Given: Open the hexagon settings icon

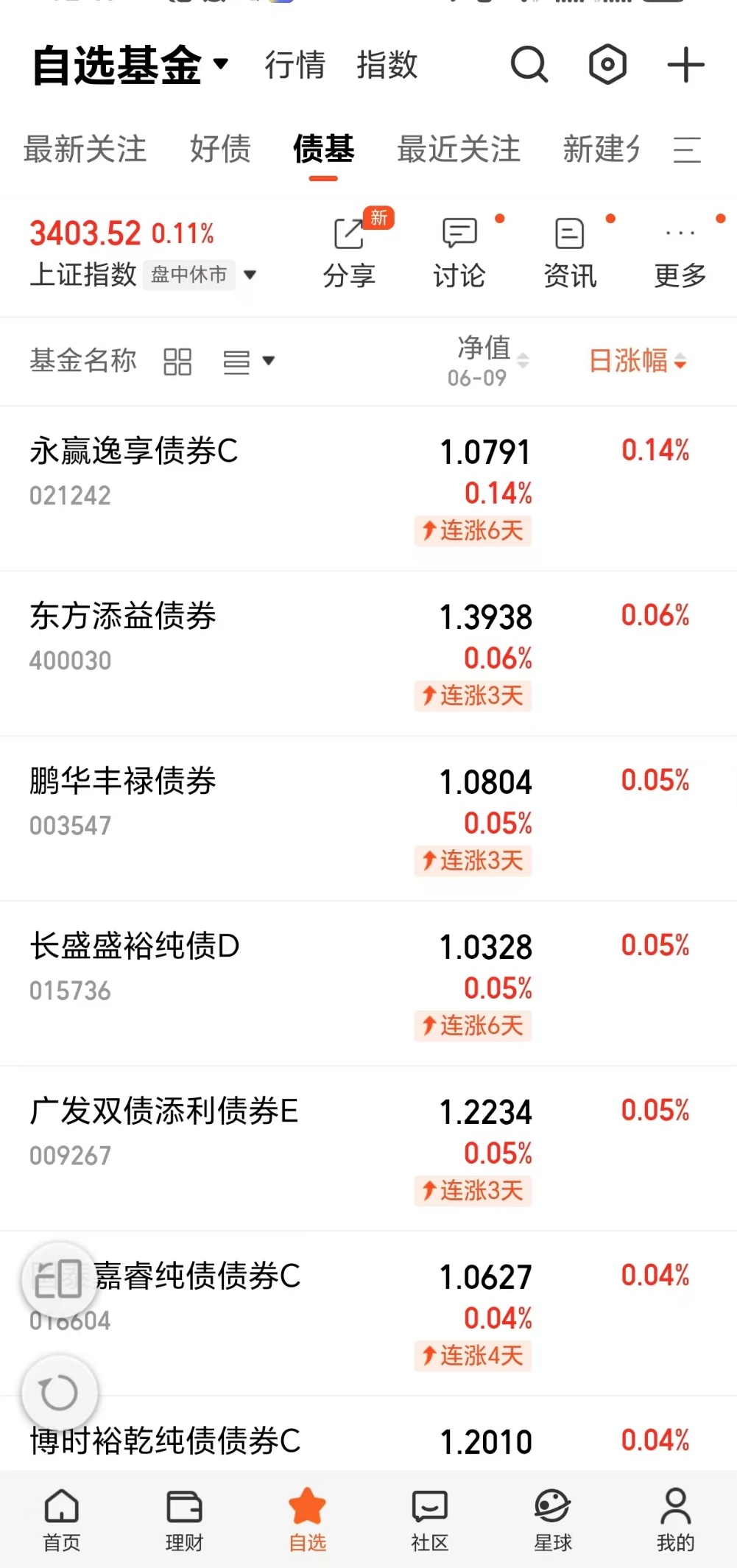Looking at the screenshot, I should click(x=607, y=65).
